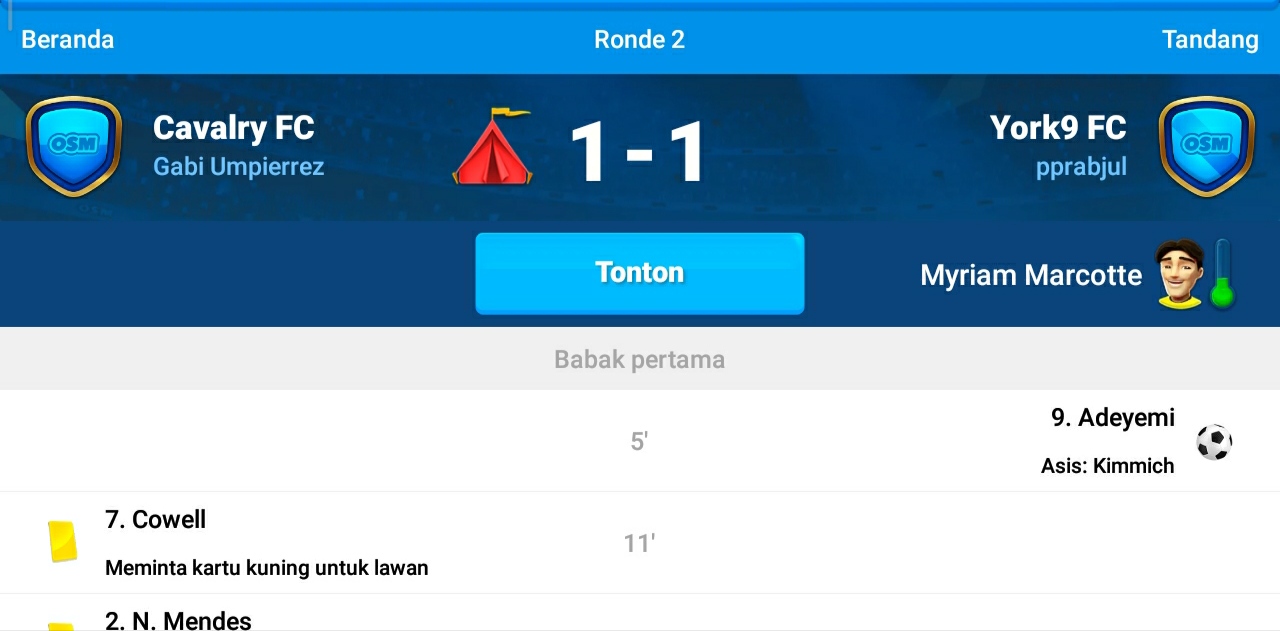
Task: Open Cavalry FC team details
Action: (233, 128)
